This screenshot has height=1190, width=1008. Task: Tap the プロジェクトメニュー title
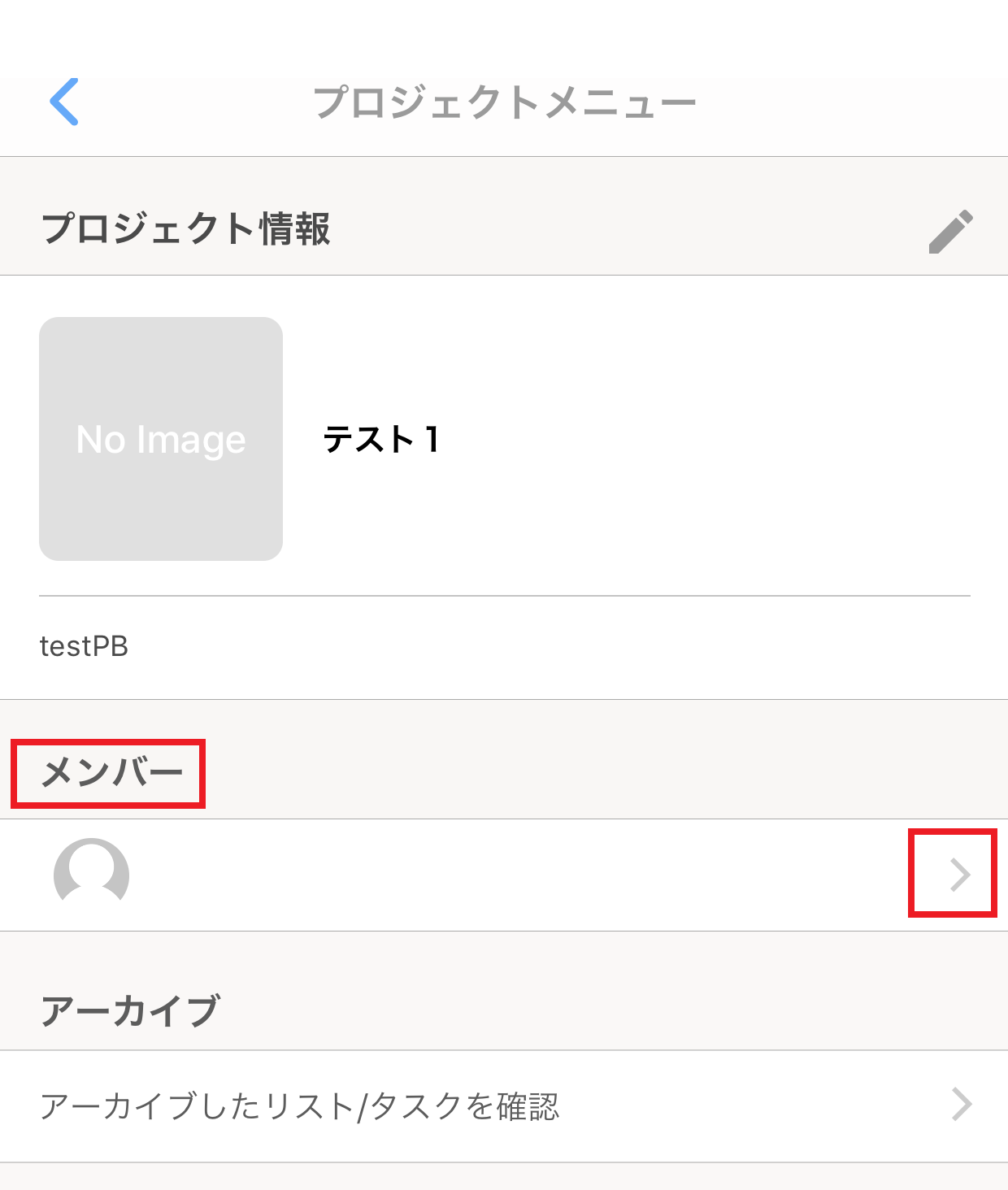pyautogui.click(x=504, y=99)
